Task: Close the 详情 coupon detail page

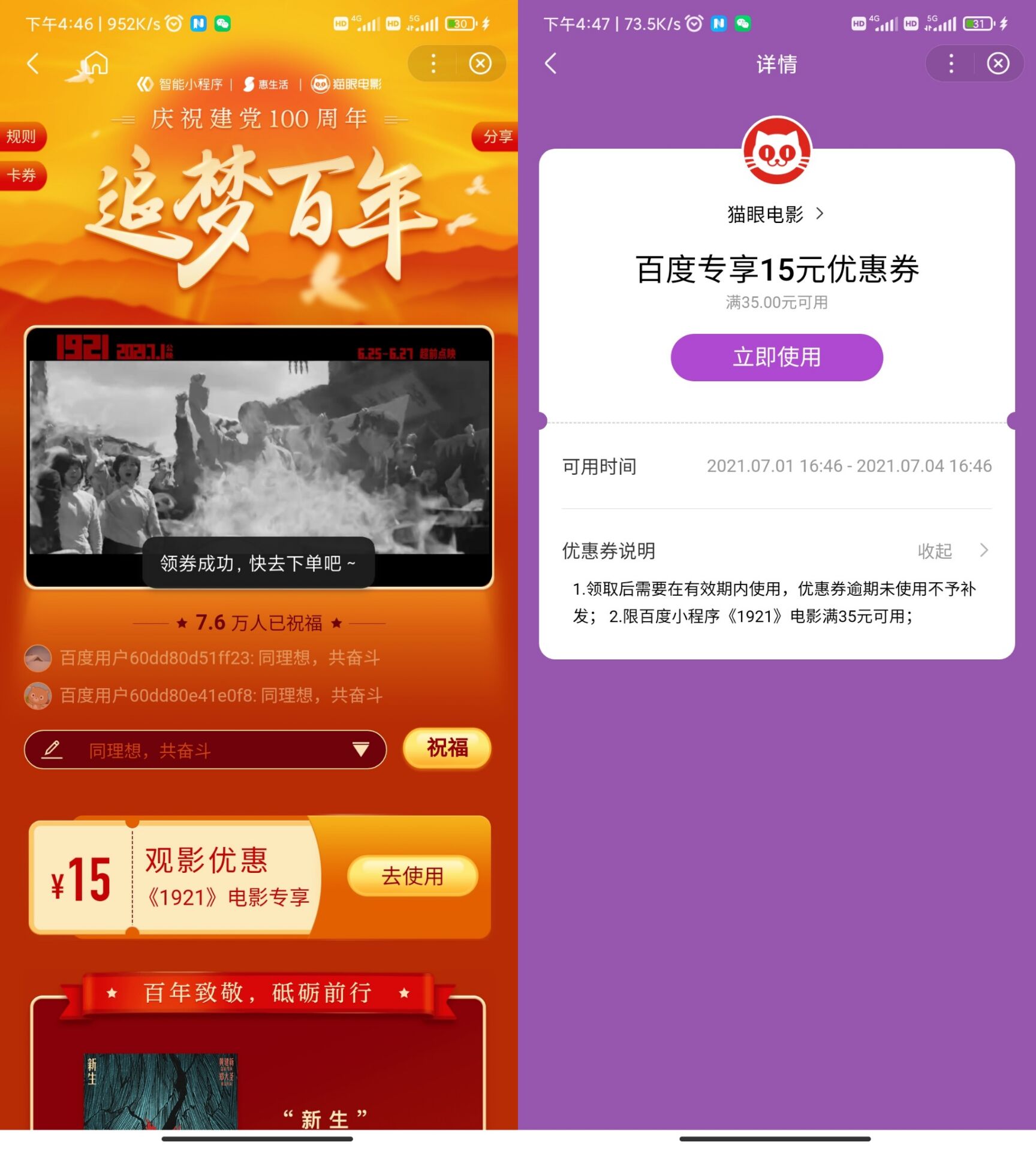Action: (x=998, y=64)
